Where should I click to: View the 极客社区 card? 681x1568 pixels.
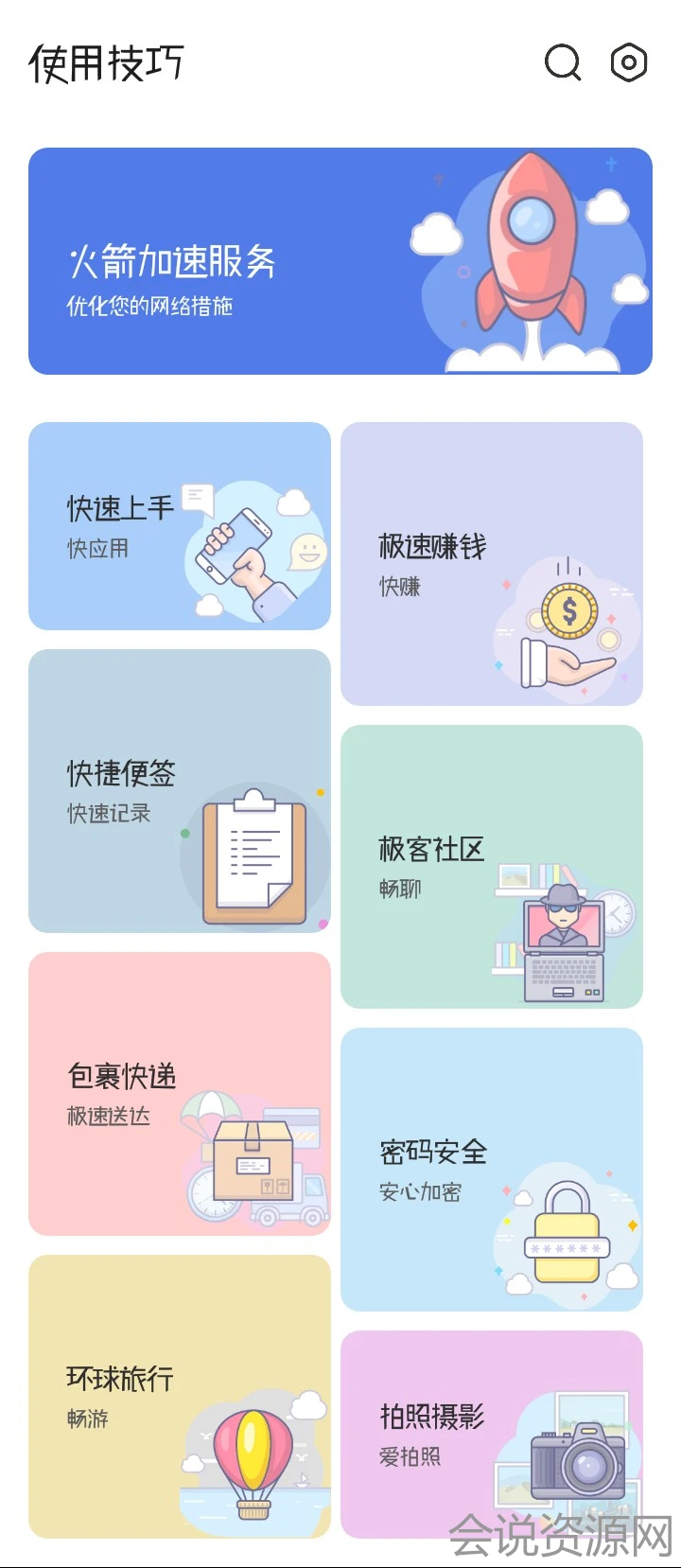tap(492, 867)
